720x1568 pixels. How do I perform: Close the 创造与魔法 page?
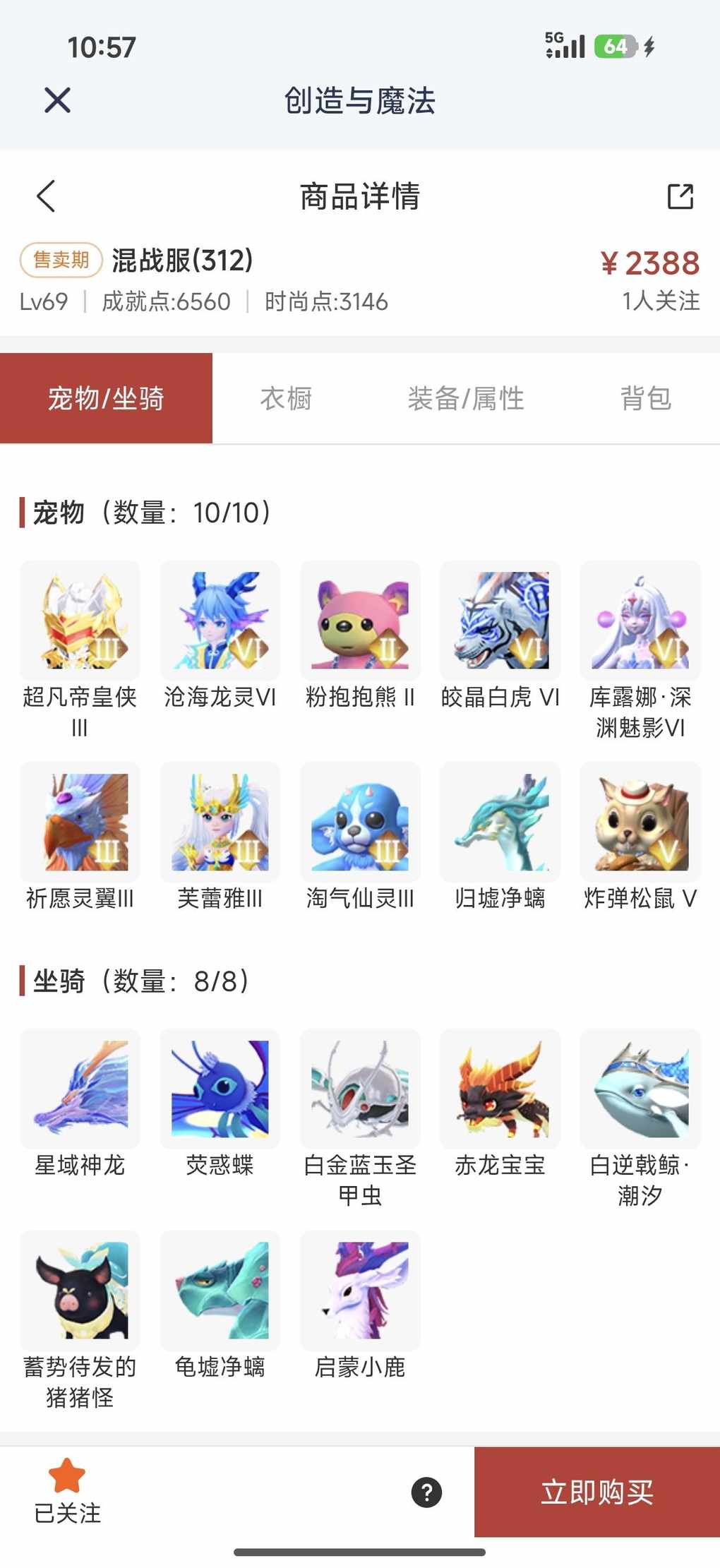point(57,100)
